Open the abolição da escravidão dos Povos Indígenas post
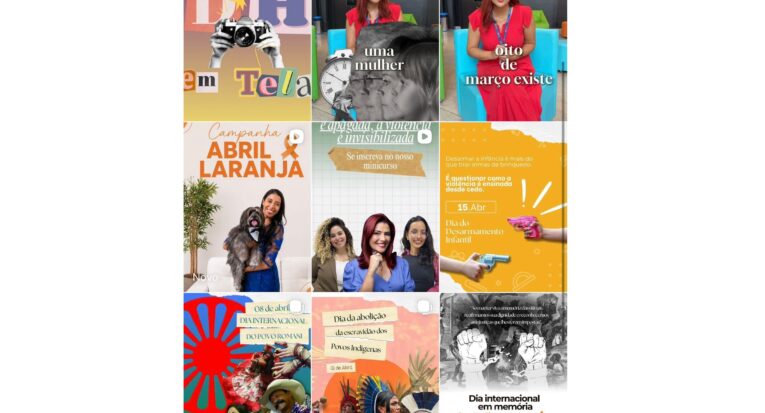The width and height of the screenshot is (765, 413). 375,353
